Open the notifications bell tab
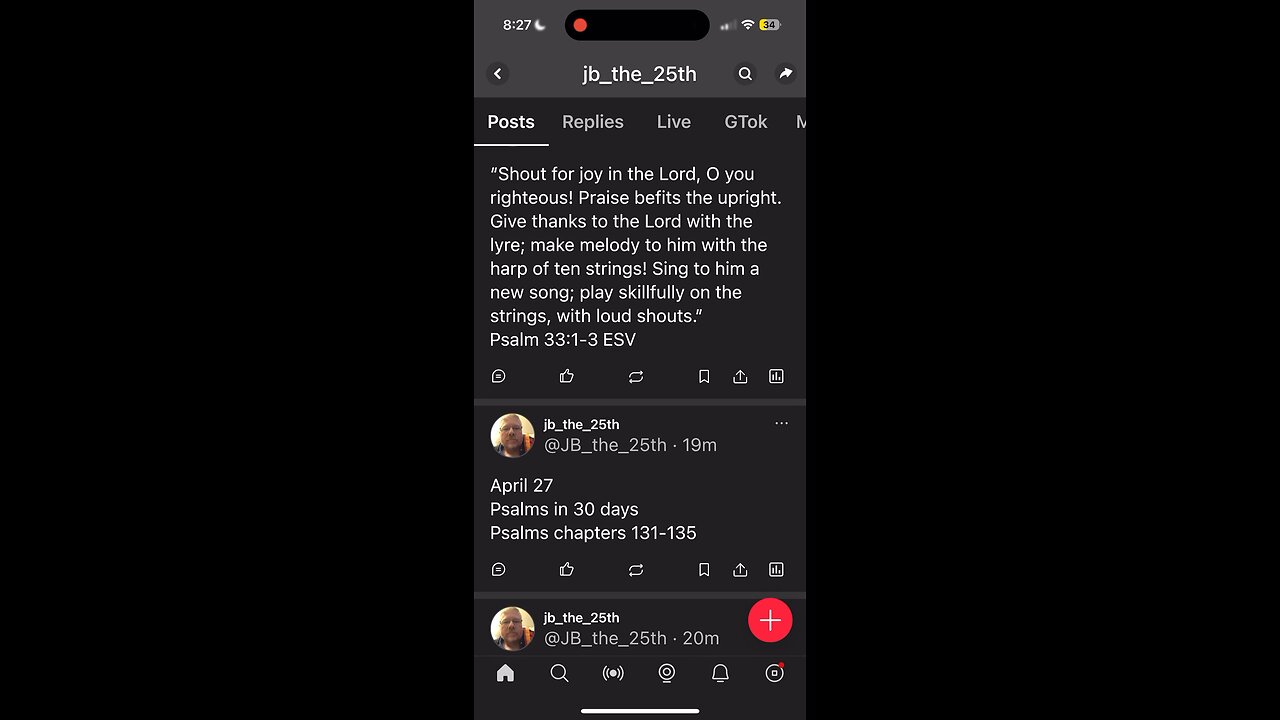This screenshot has width=1280, height=720. (720, 673)
